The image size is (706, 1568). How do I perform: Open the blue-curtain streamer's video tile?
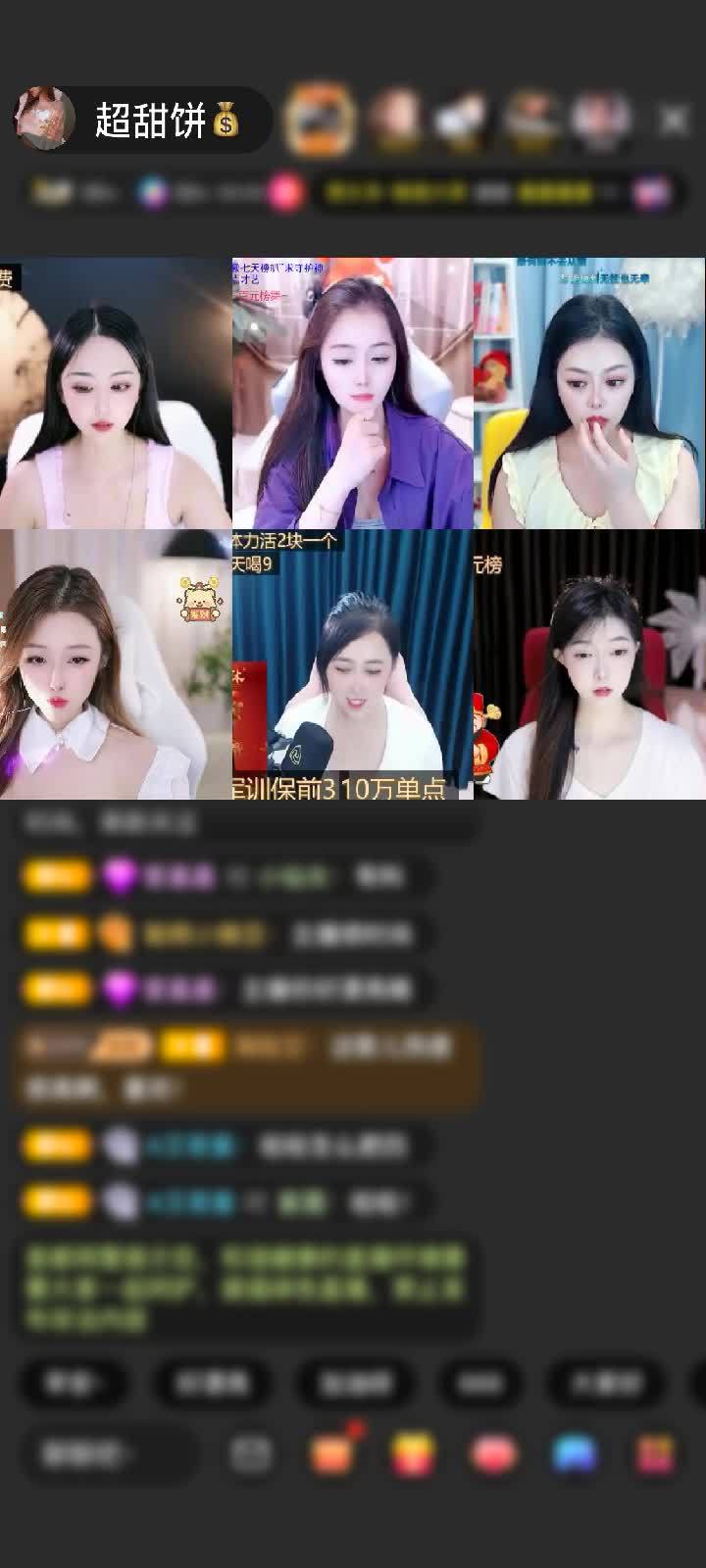(353, 664)
